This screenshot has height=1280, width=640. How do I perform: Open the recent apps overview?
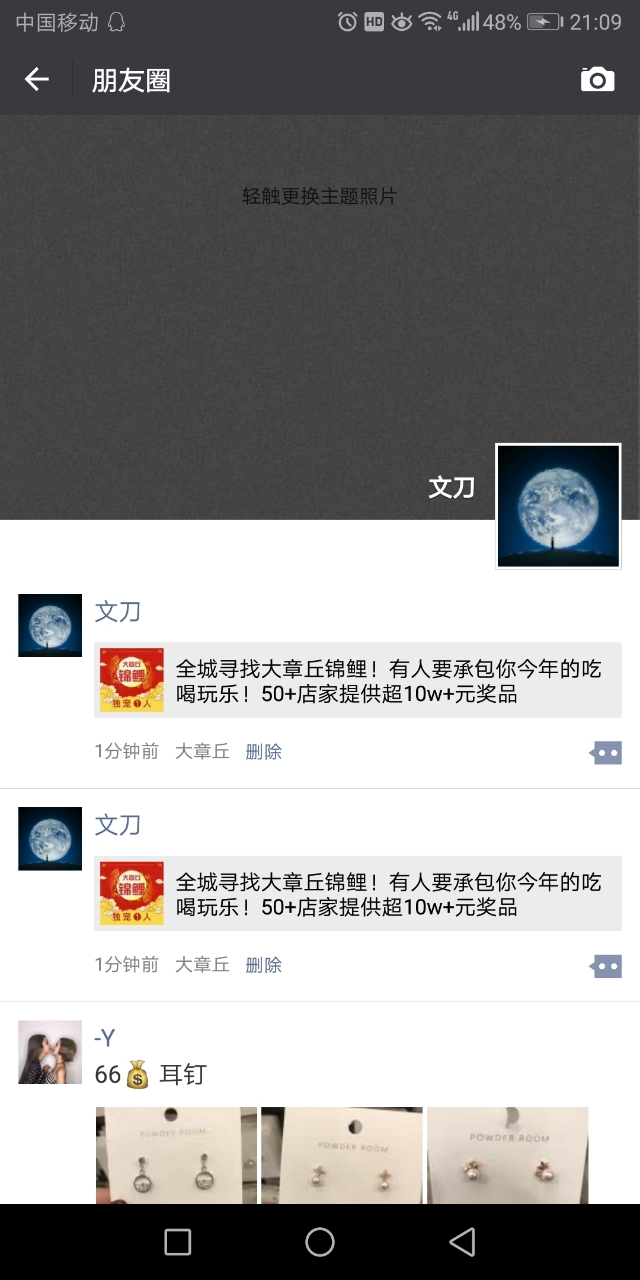177,1242
